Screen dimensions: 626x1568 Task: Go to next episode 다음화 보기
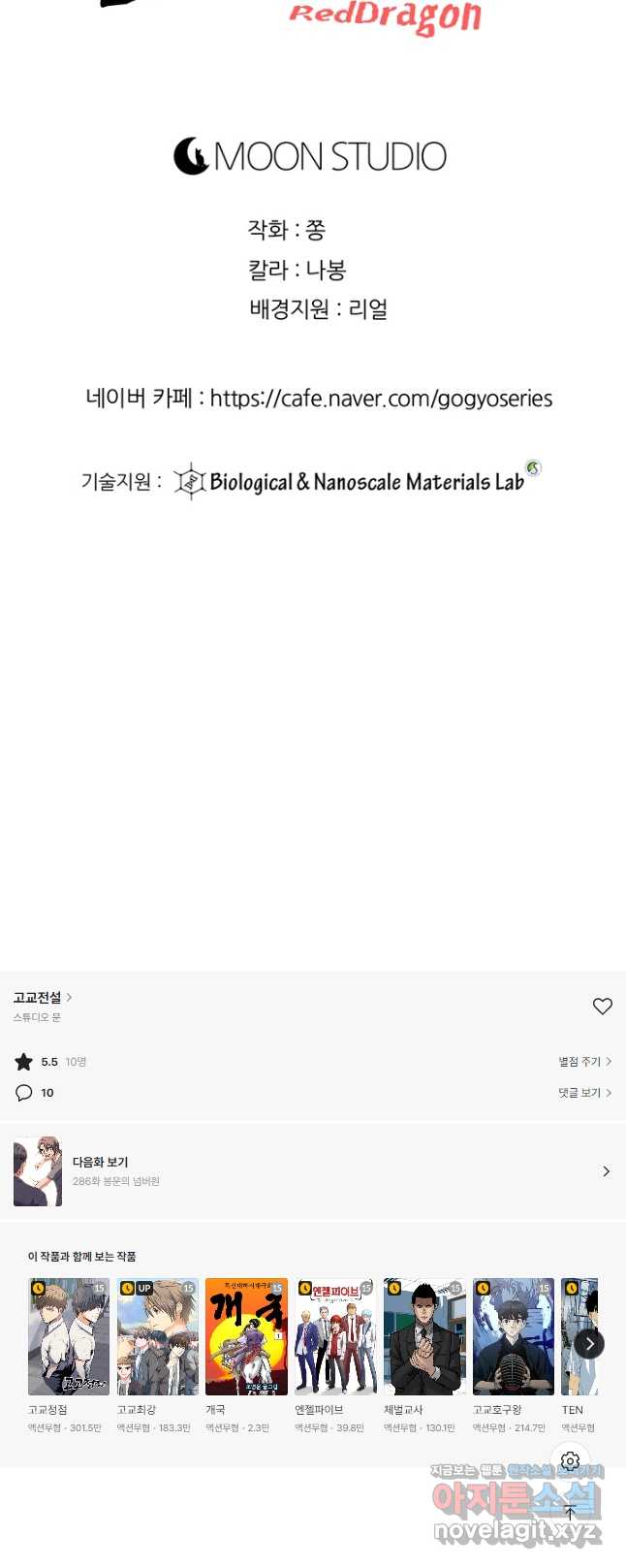(312, 1171)
